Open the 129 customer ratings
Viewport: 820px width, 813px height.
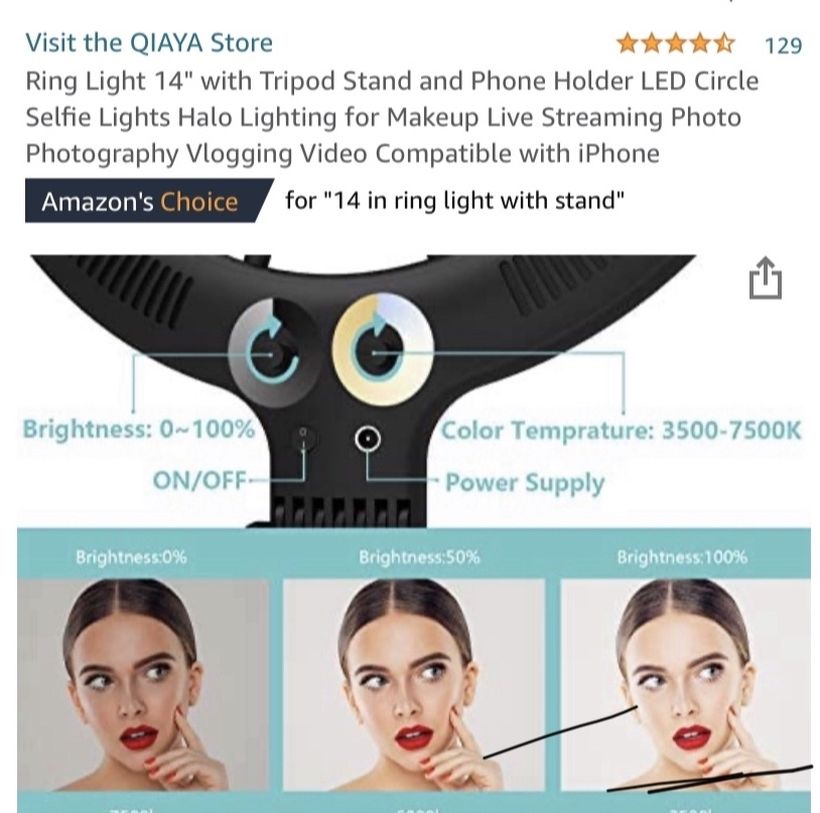click(x=782, y=45)
